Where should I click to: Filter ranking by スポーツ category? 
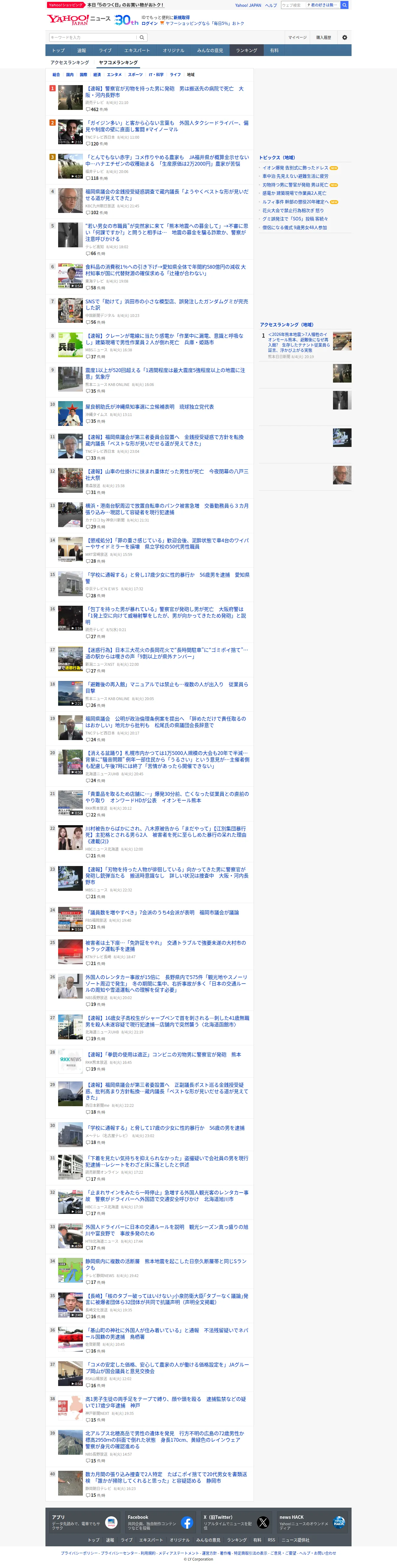click(135, 75)
